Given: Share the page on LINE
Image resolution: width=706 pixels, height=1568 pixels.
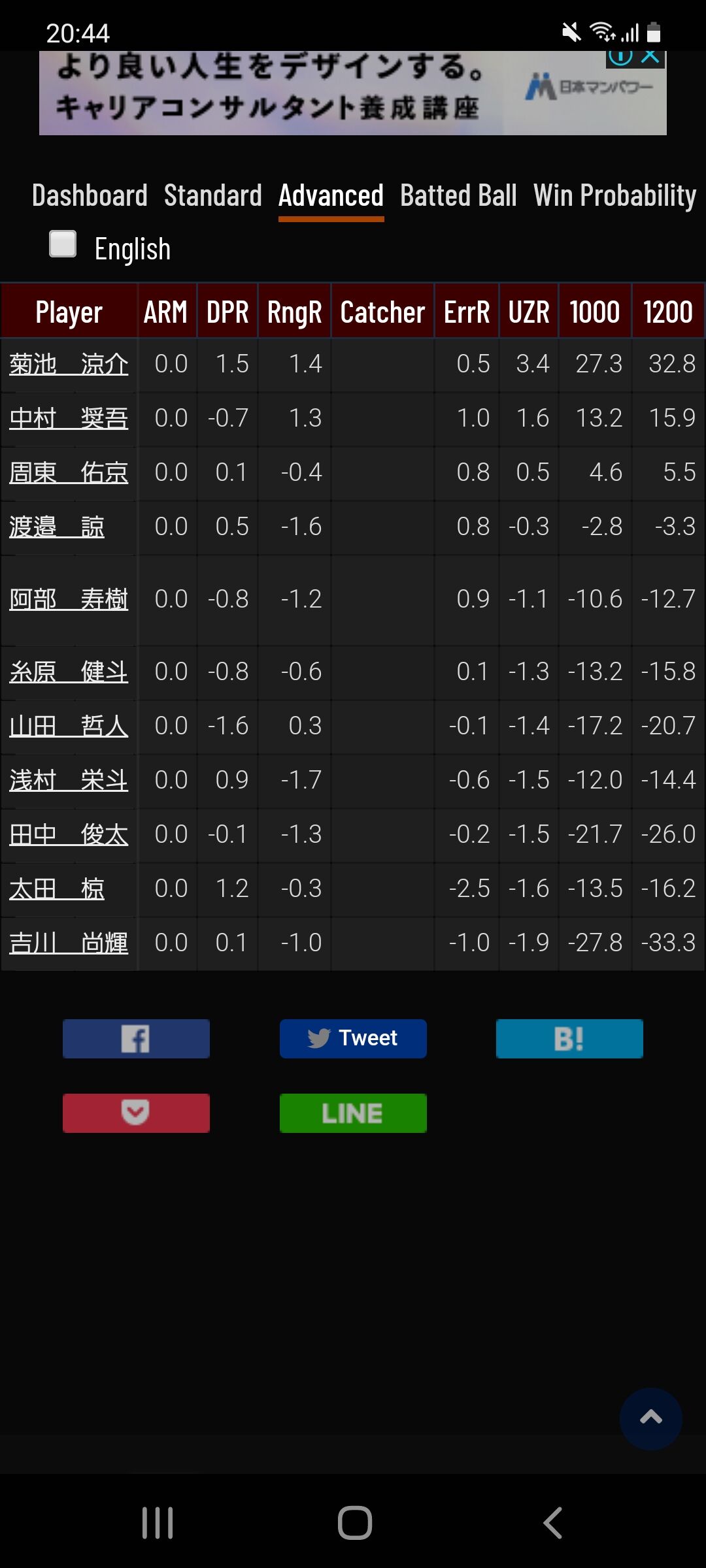Looking at the screenshot, I should [353, 1113].
